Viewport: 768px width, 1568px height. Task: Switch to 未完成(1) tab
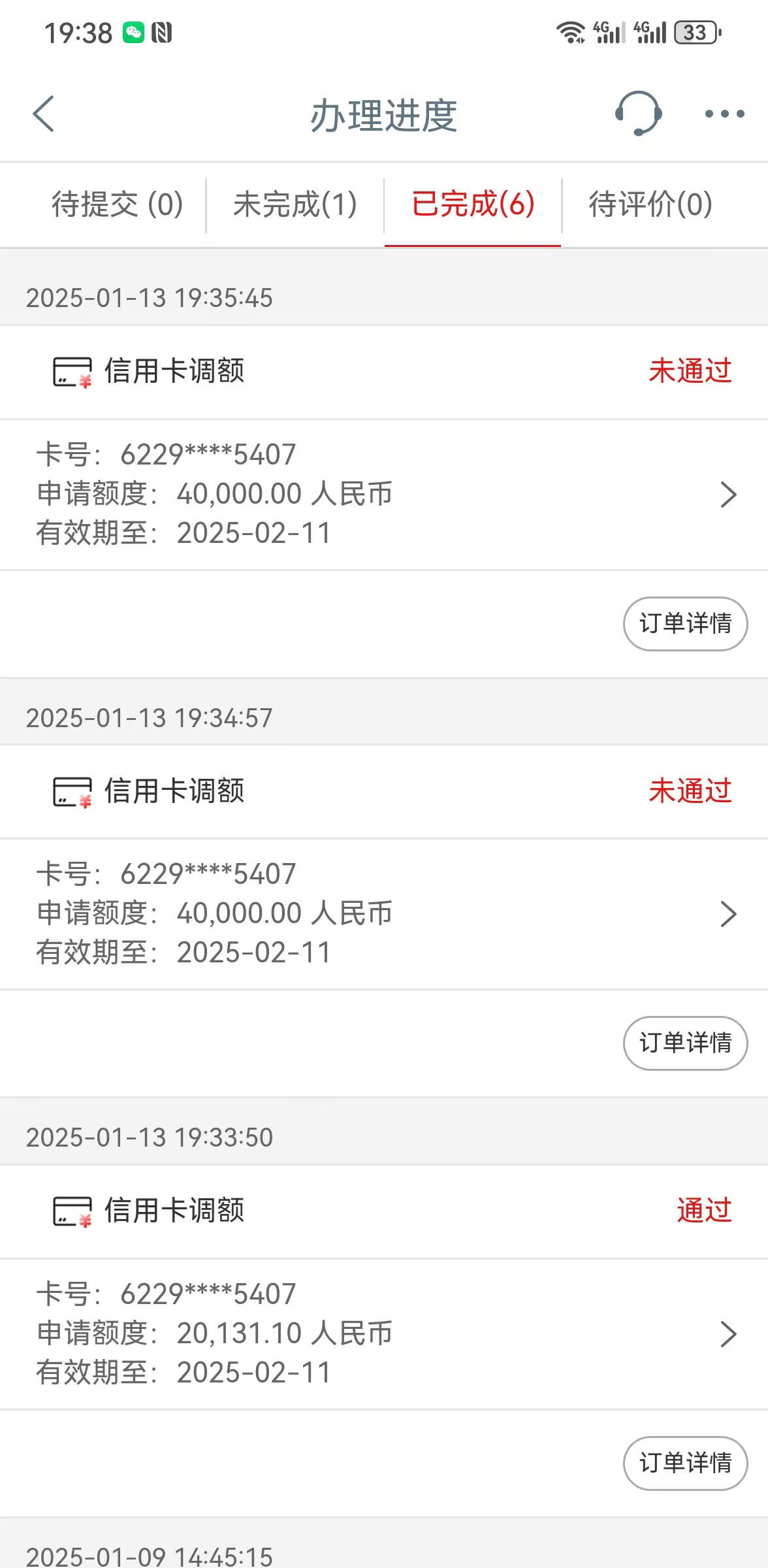(295, 204)
